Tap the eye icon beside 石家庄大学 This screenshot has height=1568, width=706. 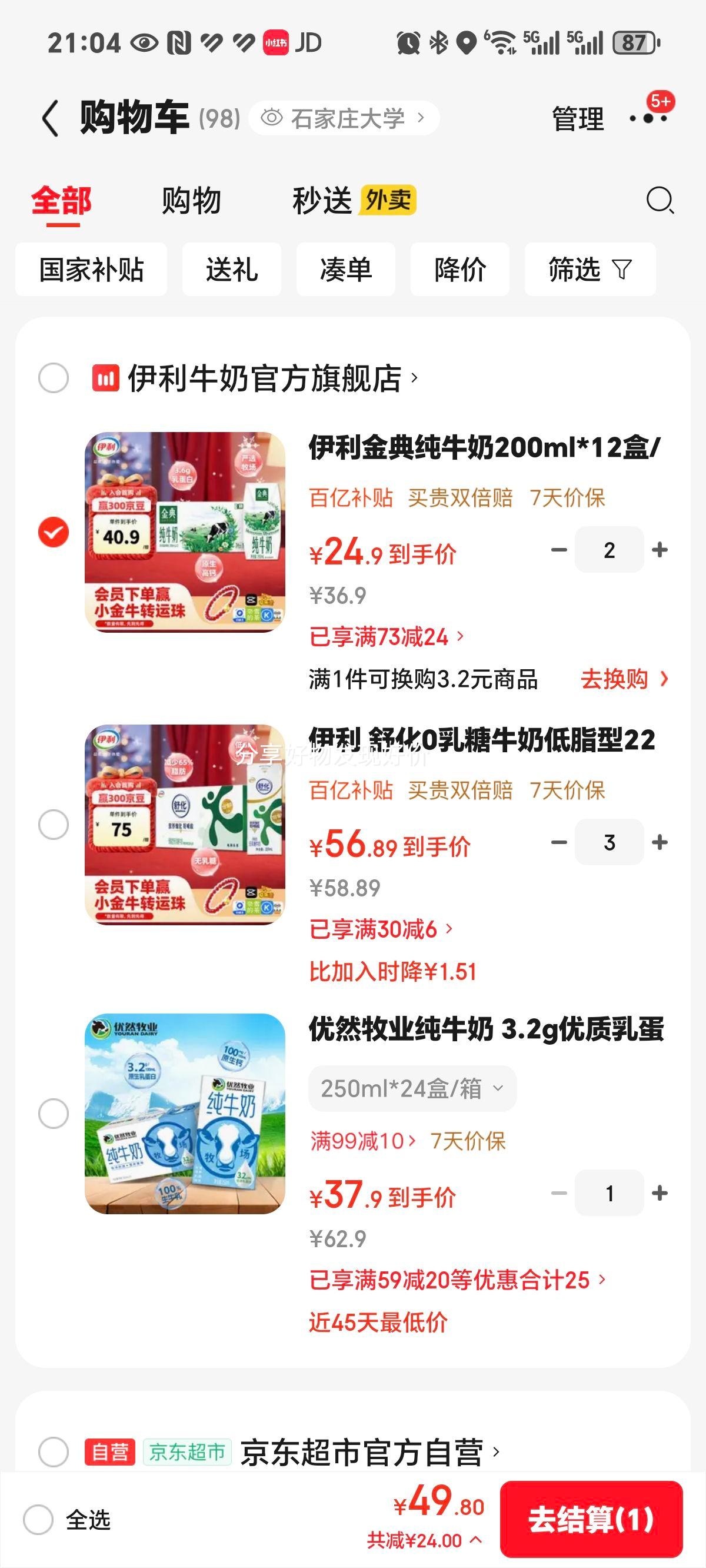click(272, 118)
